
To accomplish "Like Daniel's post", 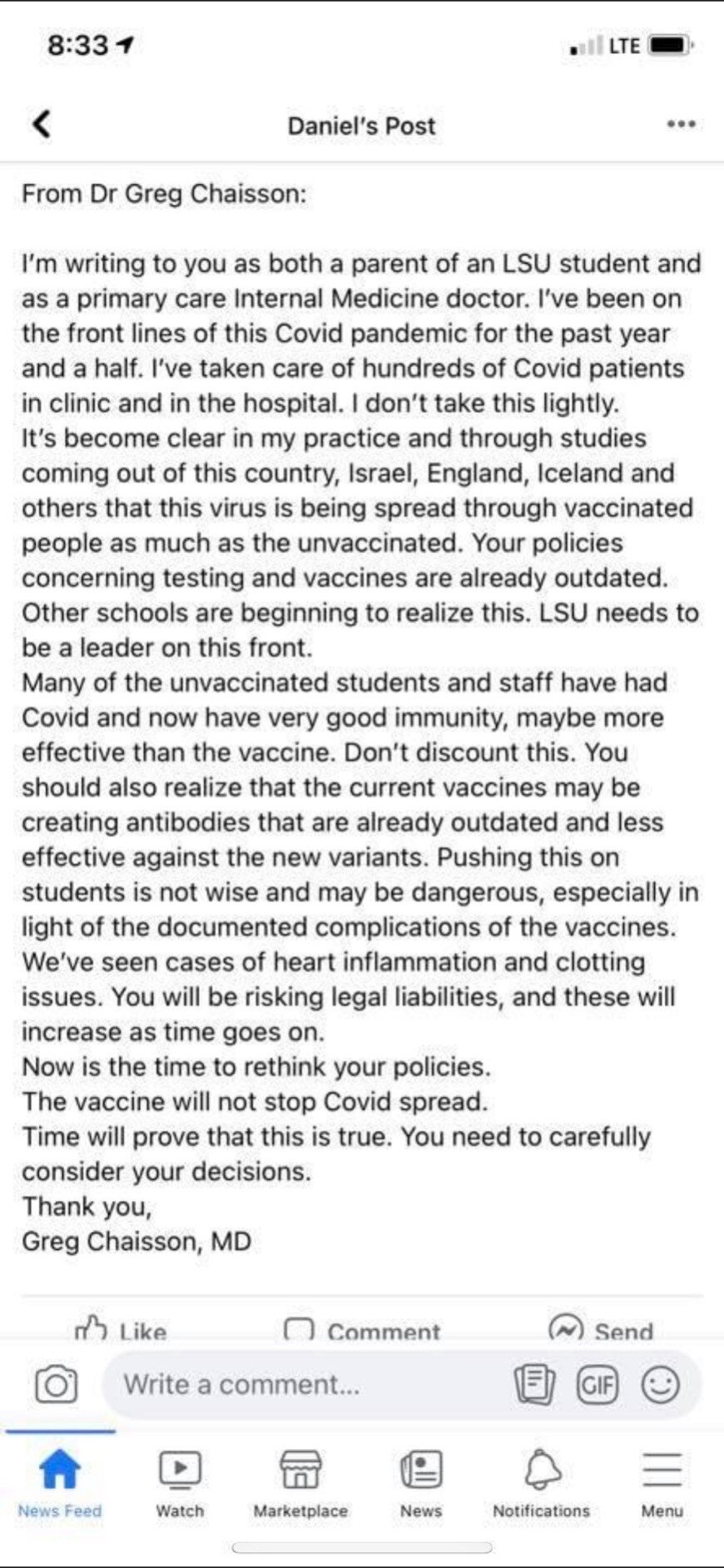I will tap(121, 1330).
